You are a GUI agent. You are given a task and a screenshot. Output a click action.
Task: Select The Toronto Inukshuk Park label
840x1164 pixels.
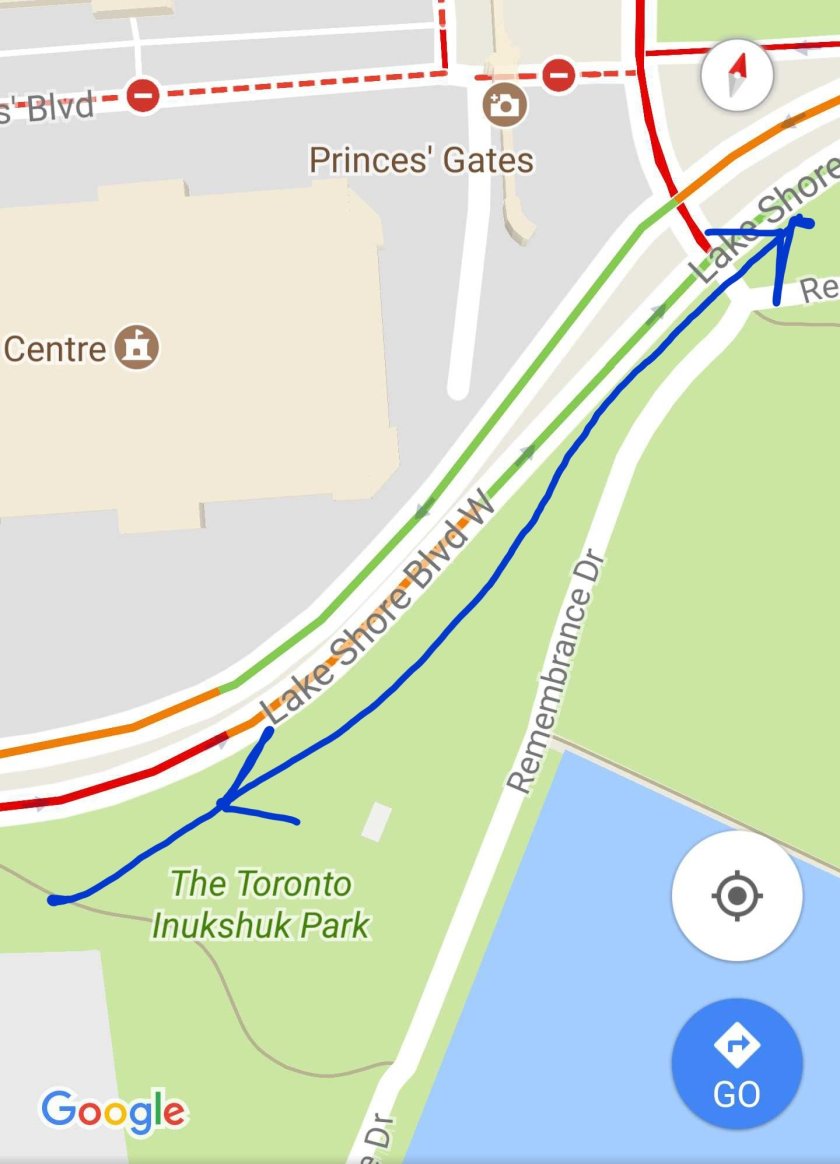(x=261, y=904)
